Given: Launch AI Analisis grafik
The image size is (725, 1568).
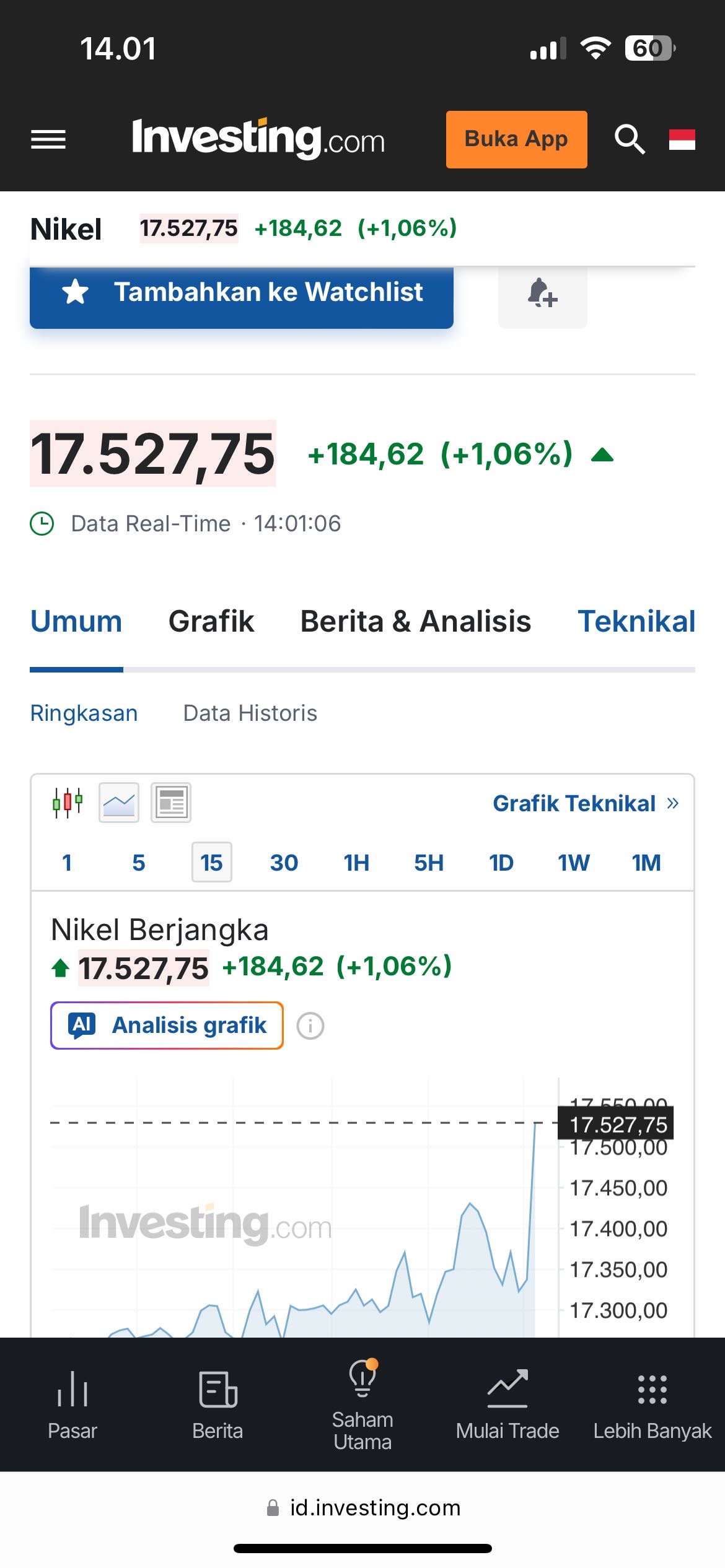Looking at the screenshot, I should click(x=167, y=1026).
